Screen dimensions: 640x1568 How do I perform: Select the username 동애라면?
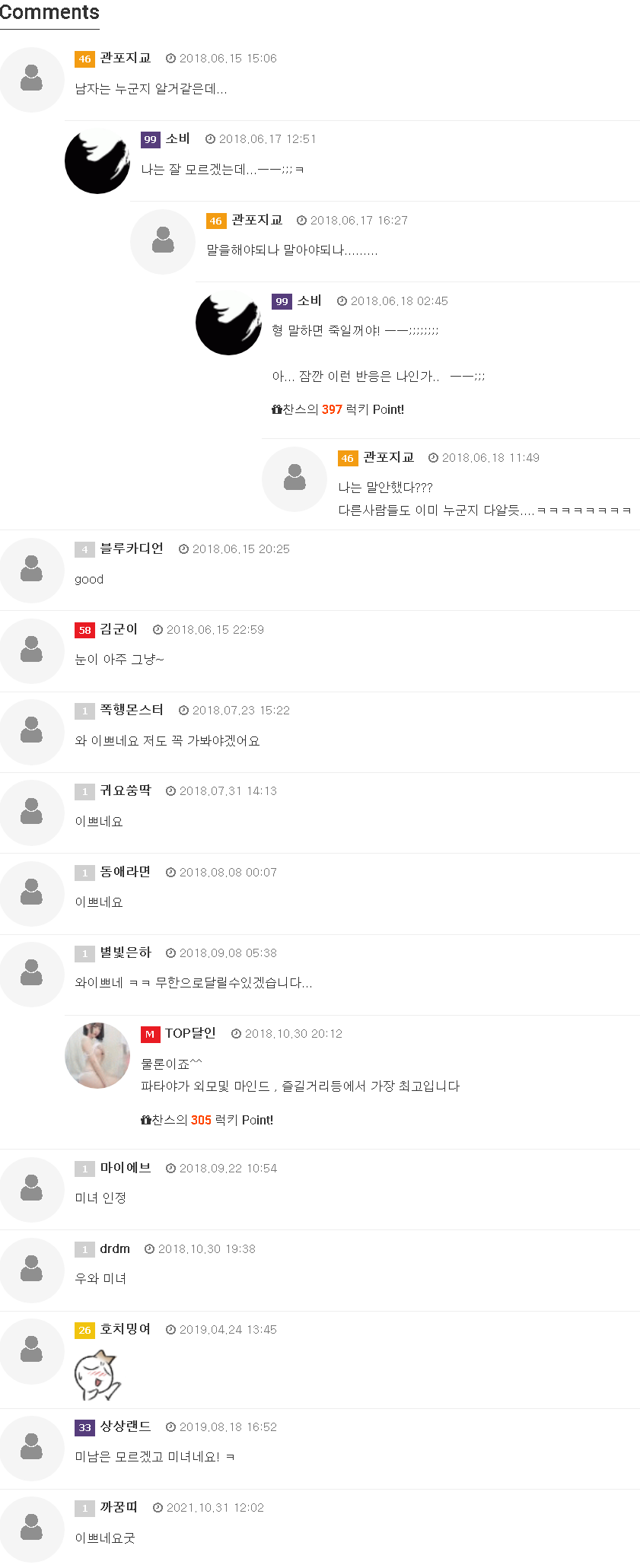[x=125, y=872]
